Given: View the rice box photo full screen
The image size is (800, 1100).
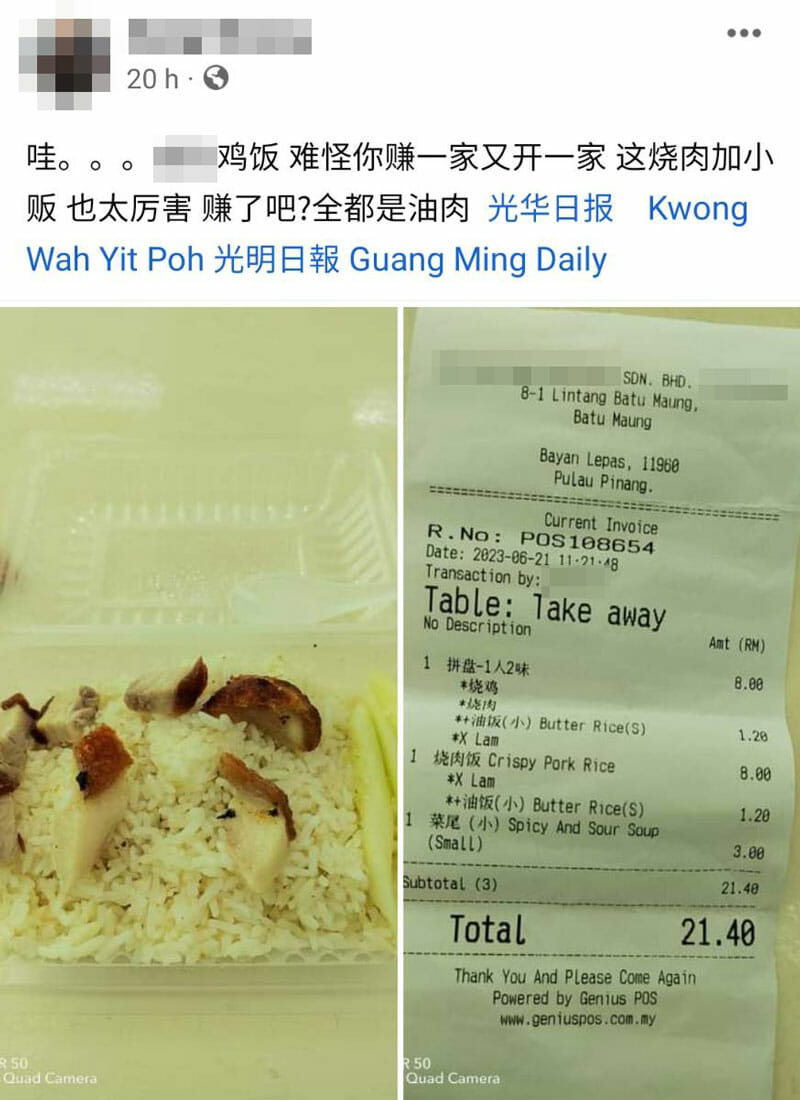Looking at the screenshot, I should click(x=197, y=700).
